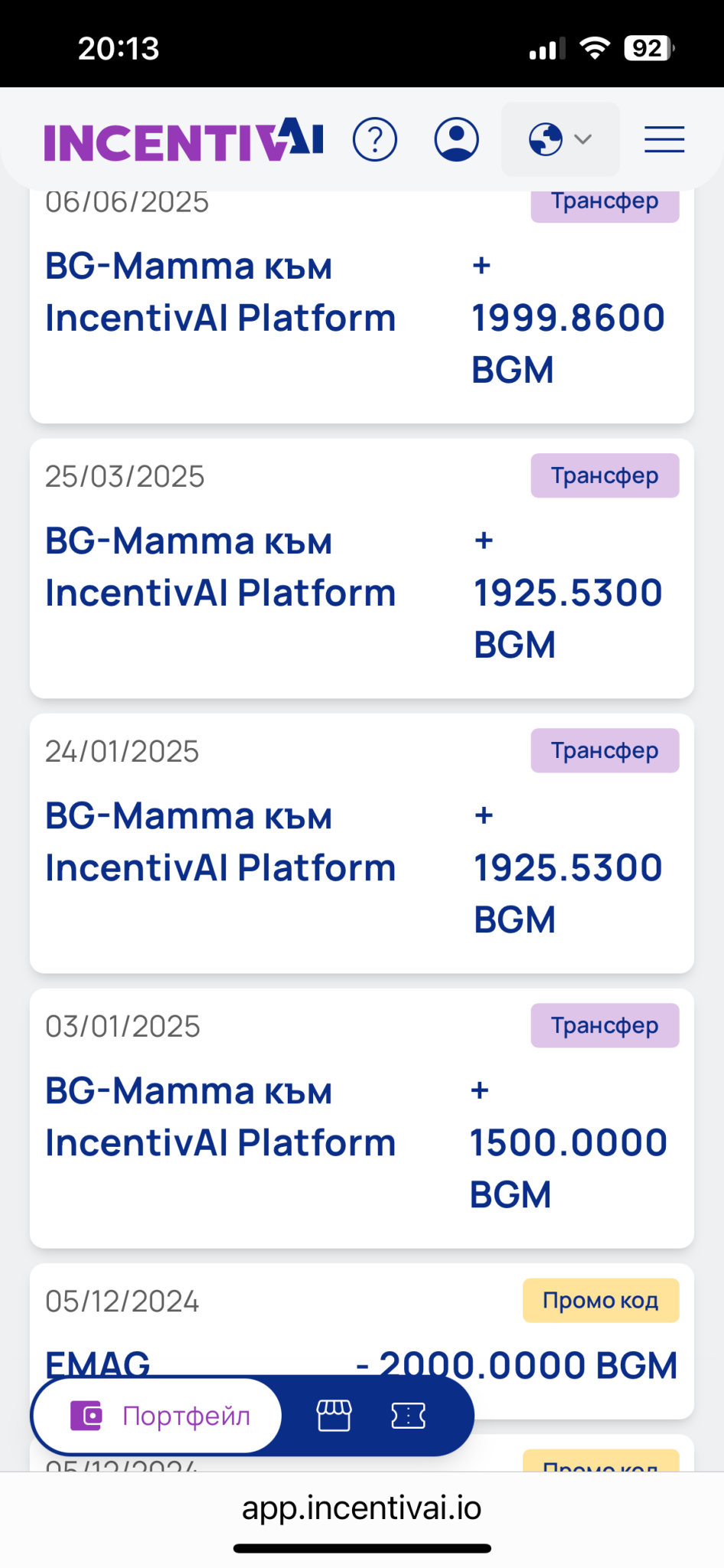This screenshot has height=1568, width=724.
Task: Open the vouchers ticket tab
Action: point(409,1416)
